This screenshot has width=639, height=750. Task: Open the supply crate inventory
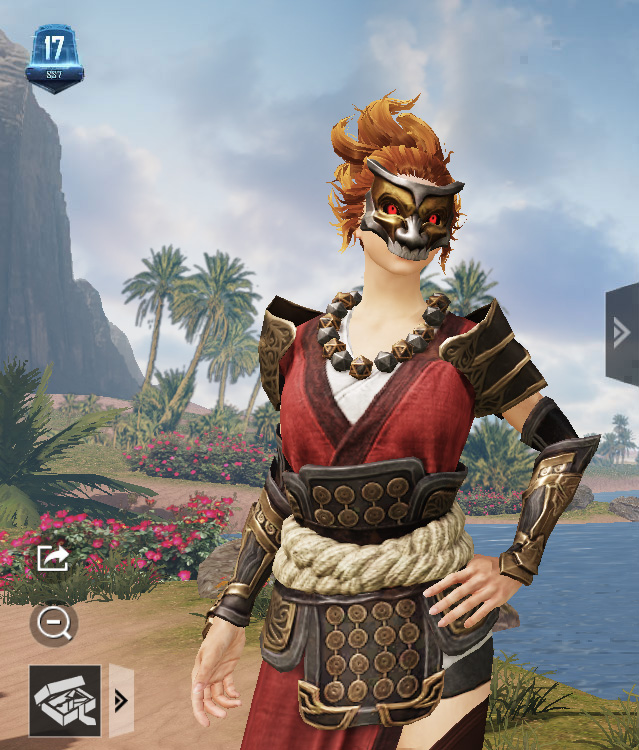point(65,699)
